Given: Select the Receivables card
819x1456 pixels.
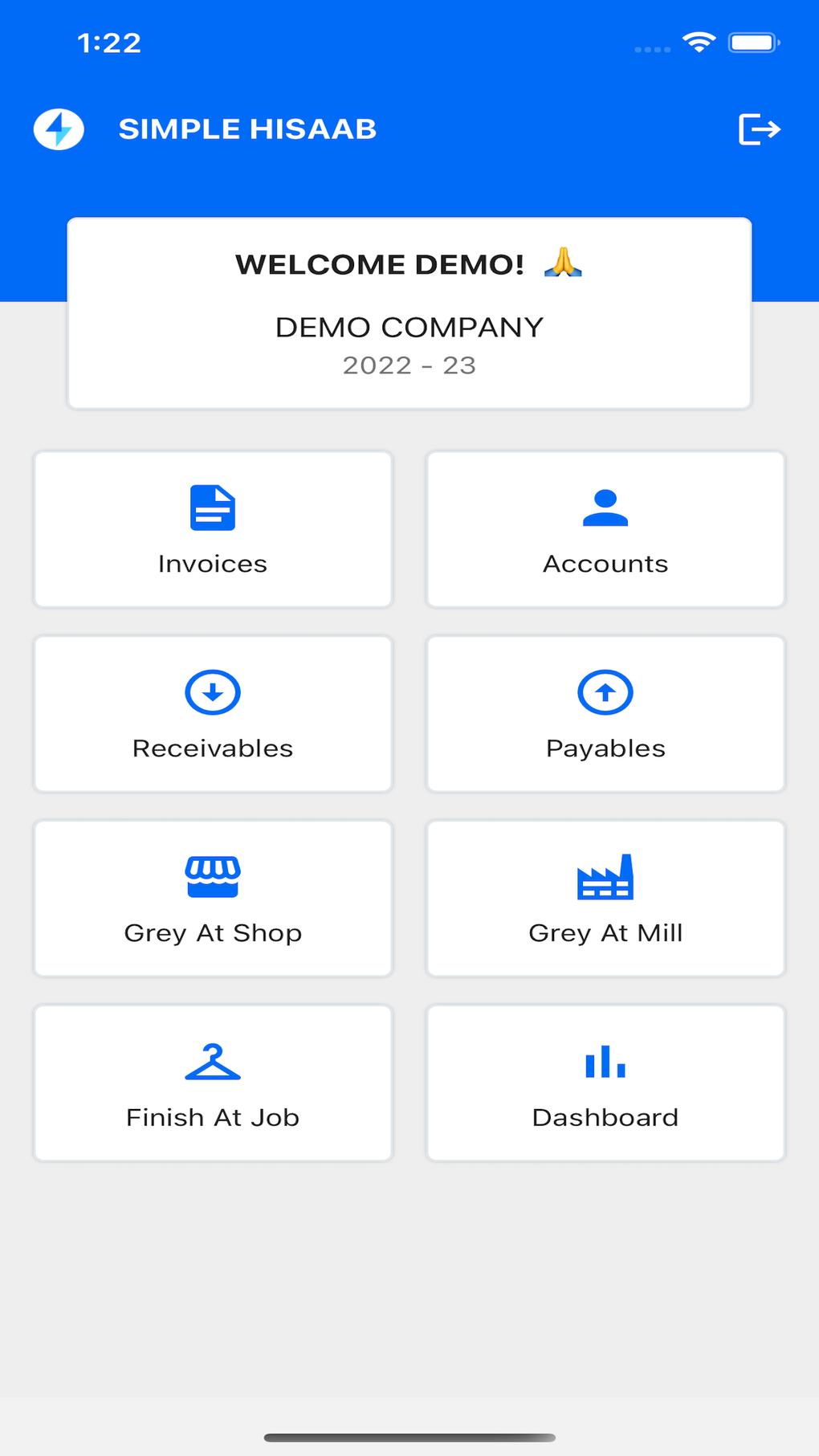Looking at the screenshot, I should click(212, 713).
